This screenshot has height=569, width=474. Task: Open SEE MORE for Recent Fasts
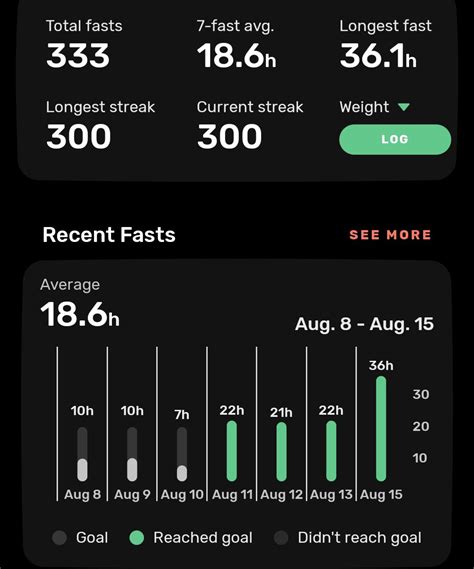coord(390,235)
